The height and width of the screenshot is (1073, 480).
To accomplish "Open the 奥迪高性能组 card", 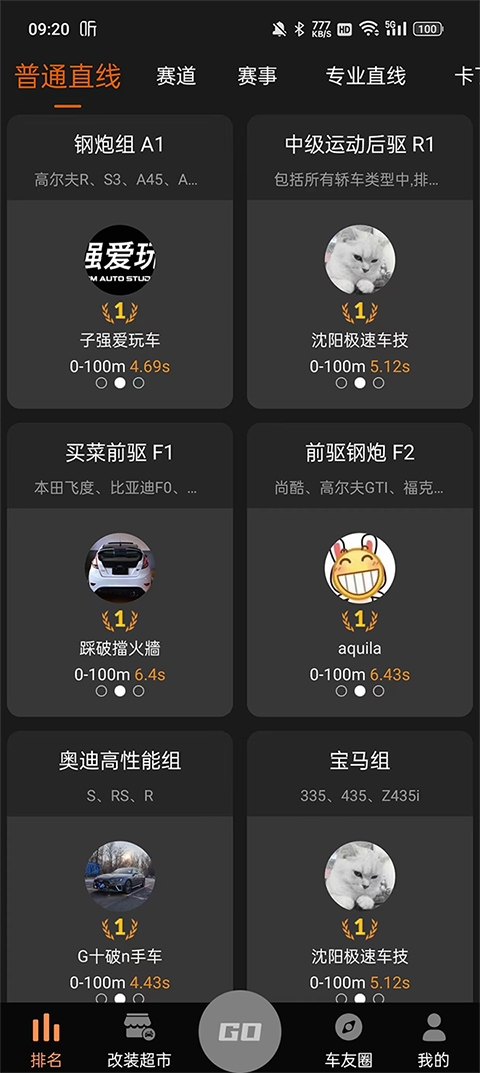I will pyautogui.click(x=120, y=866).
